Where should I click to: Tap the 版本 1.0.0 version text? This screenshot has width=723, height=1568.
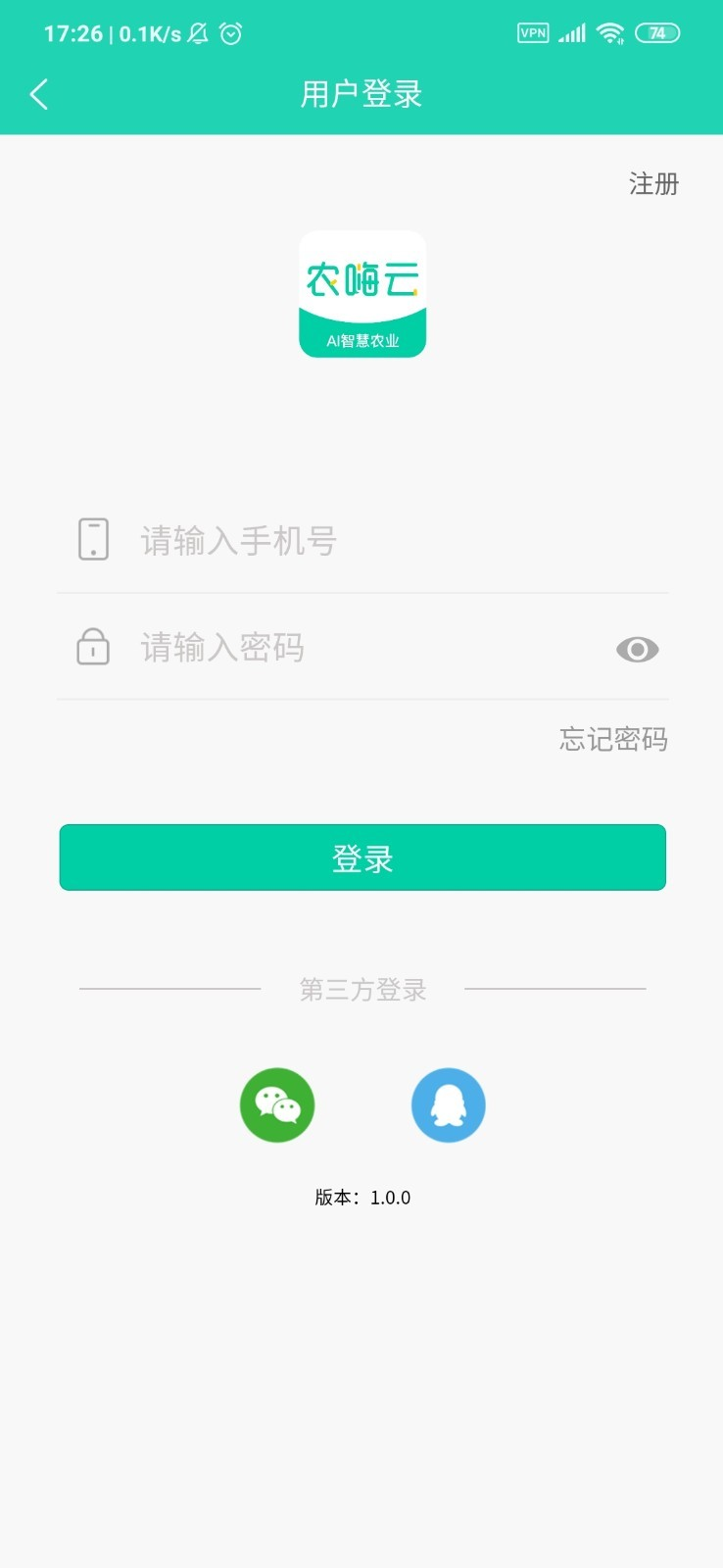pos(361,1197)
